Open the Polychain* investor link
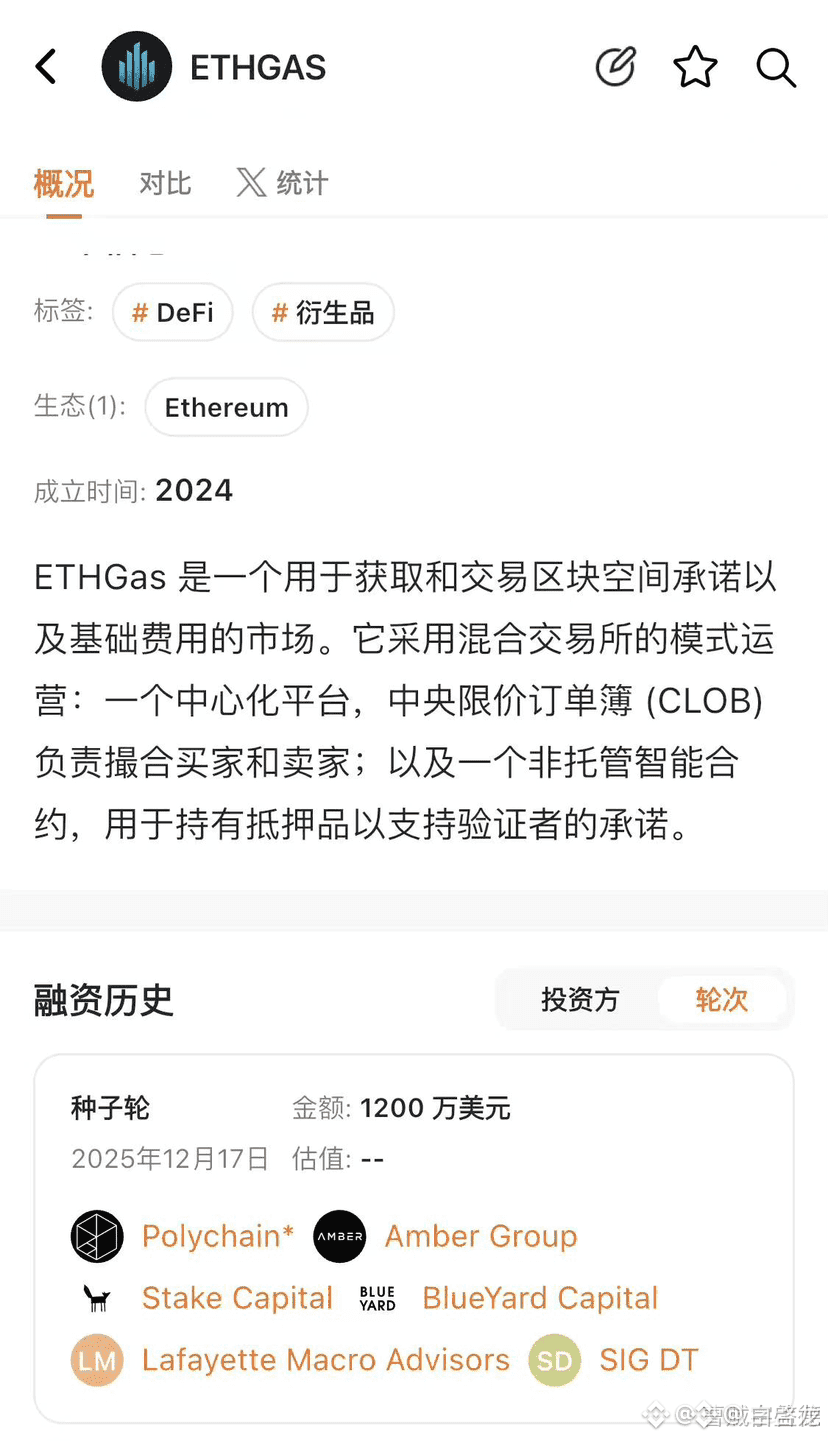The width and height of the screenshot is (828, 1441). (x=217, y=1235)
